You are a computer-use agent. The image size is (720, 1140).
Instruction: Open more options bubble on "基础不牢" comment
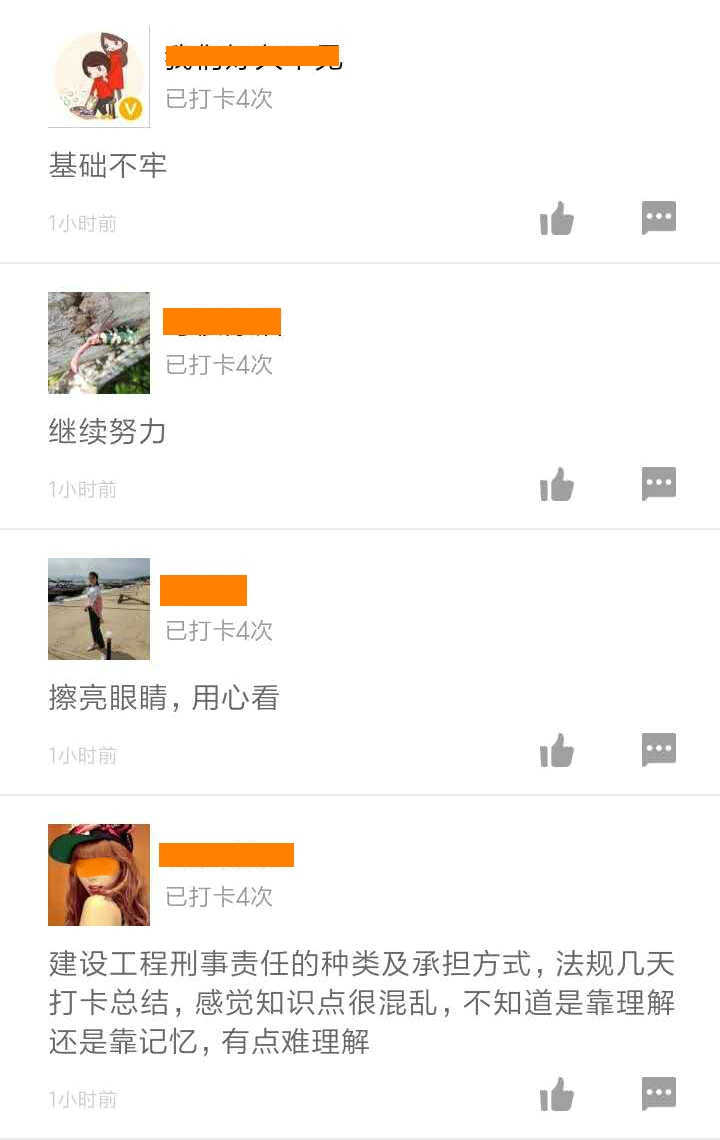tap(658, 218)
